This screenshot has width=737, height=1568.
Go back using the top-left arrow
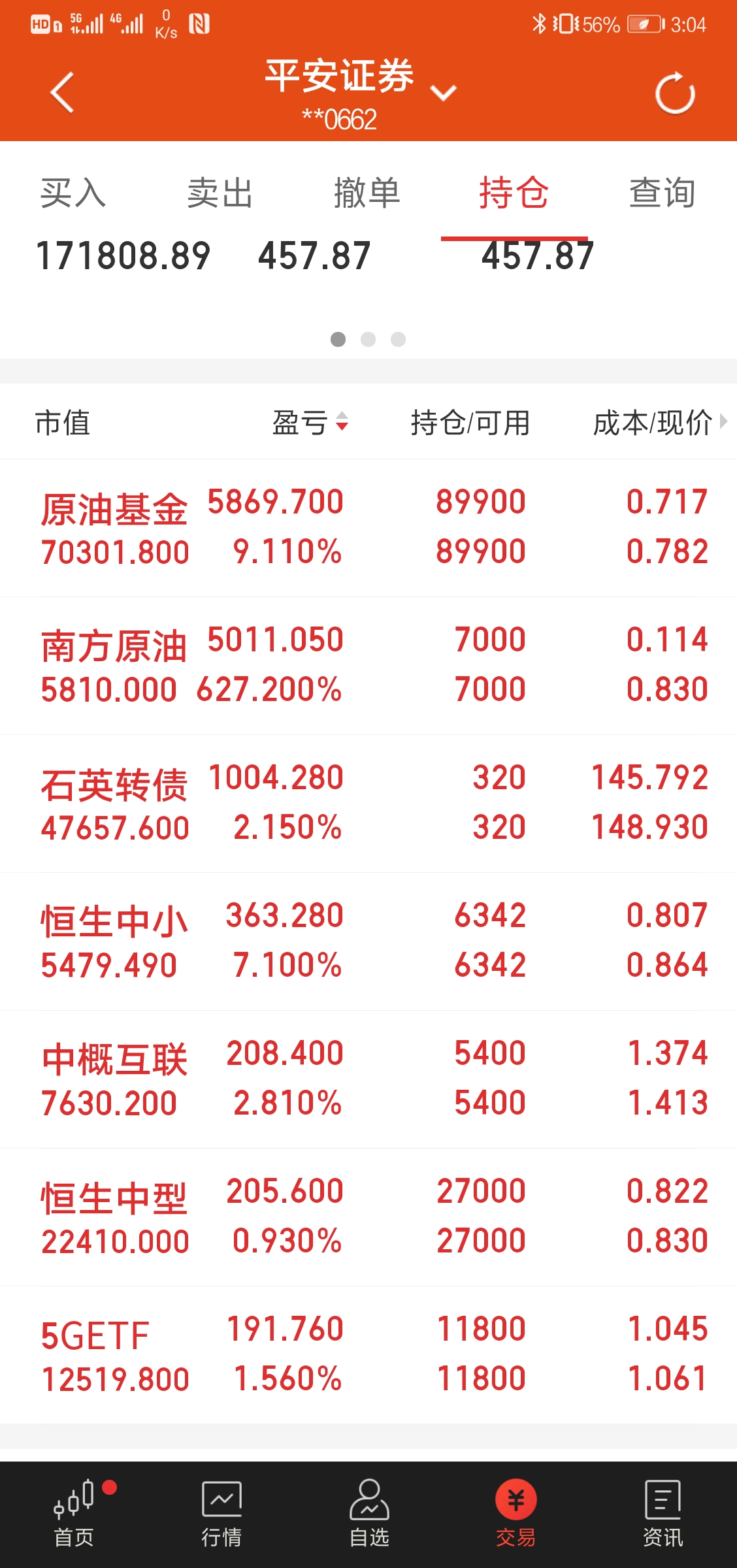coord(62,93)
